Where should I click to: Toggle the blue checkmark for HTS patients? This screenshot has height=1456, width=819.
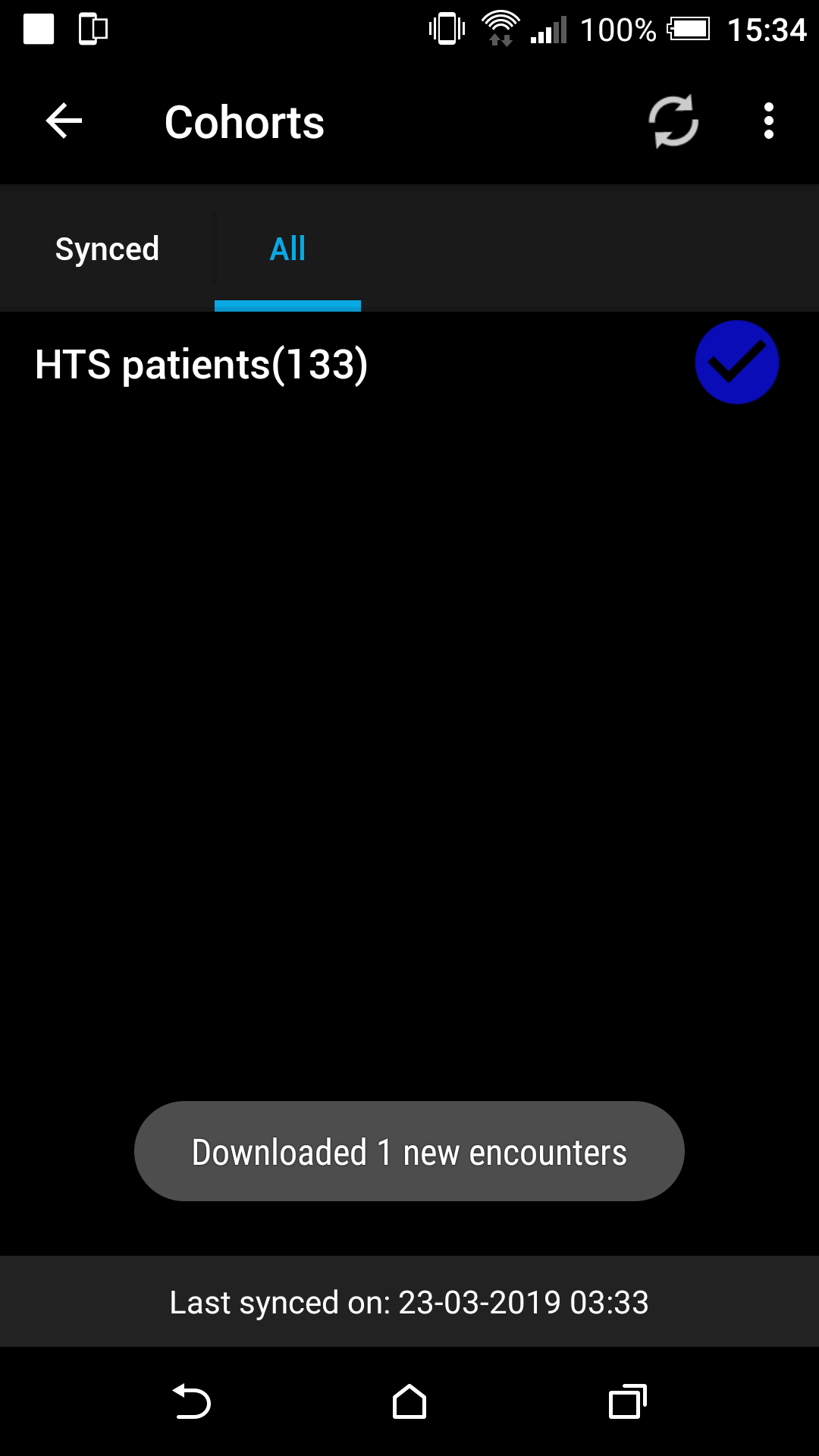737,362
